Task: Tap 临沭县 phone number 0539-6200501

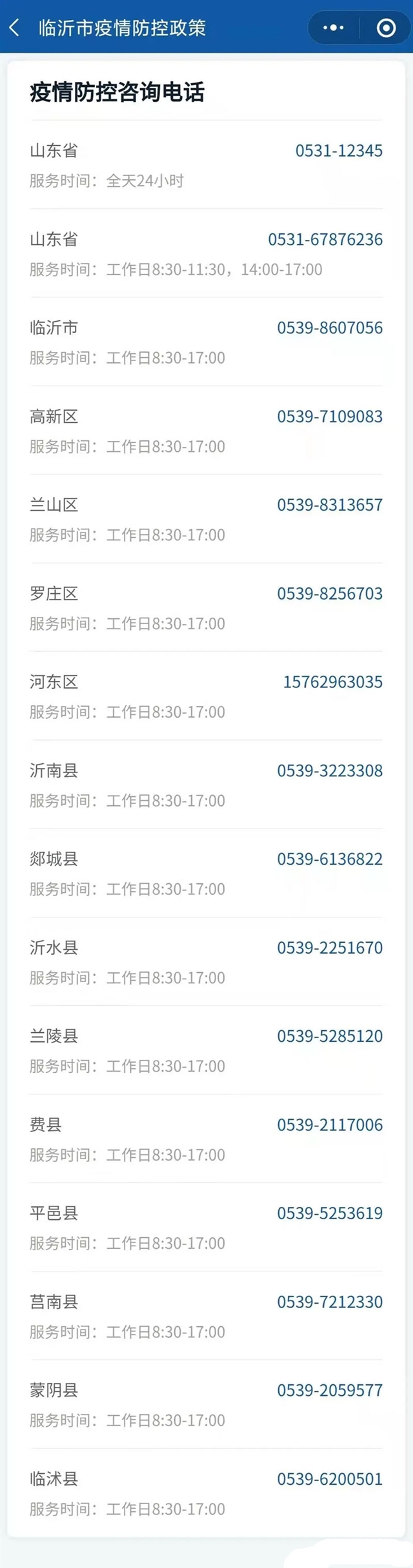Action: point(330,1479)
